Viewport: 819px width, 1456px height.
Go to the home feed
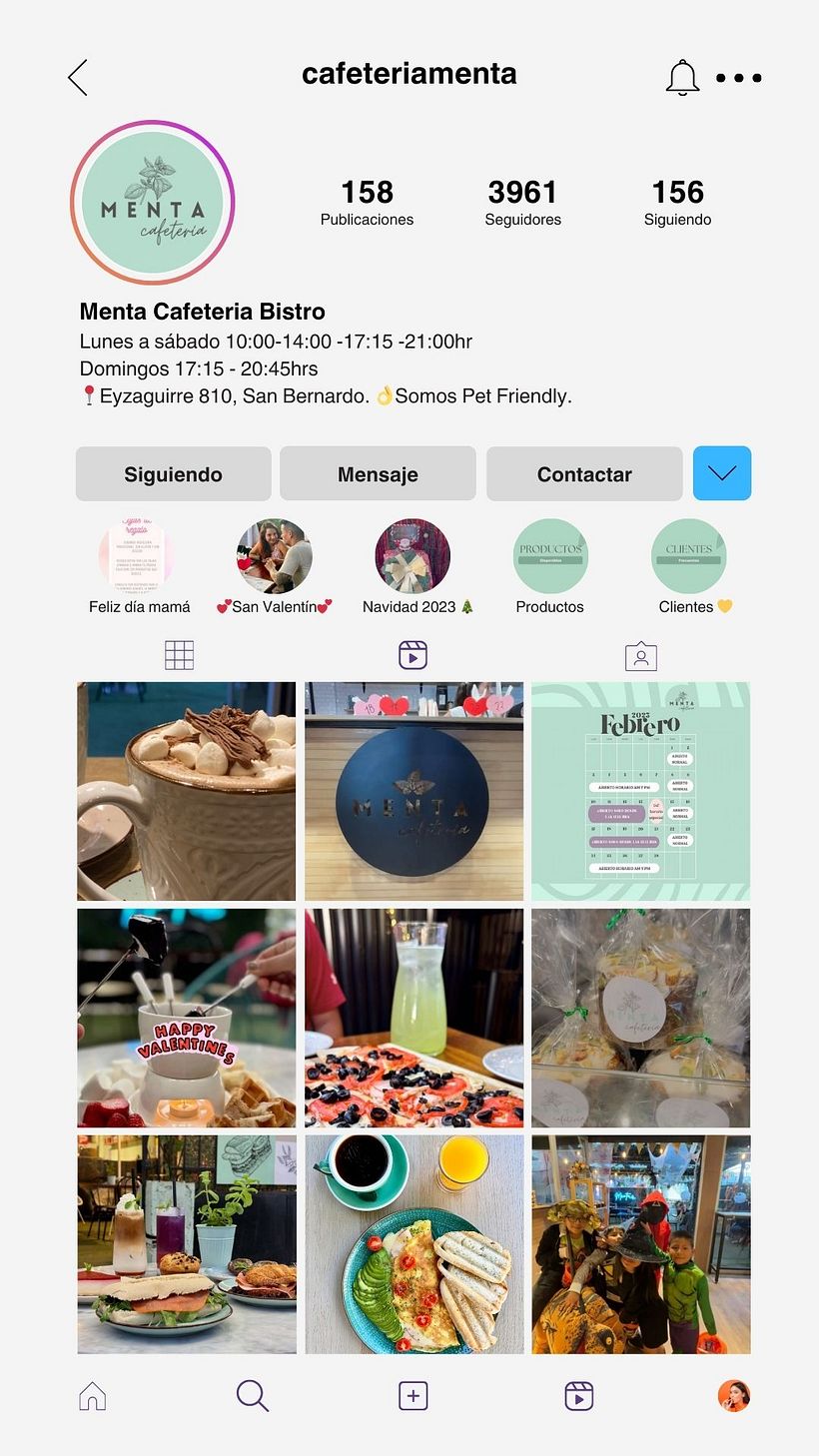click(92, 1396)
